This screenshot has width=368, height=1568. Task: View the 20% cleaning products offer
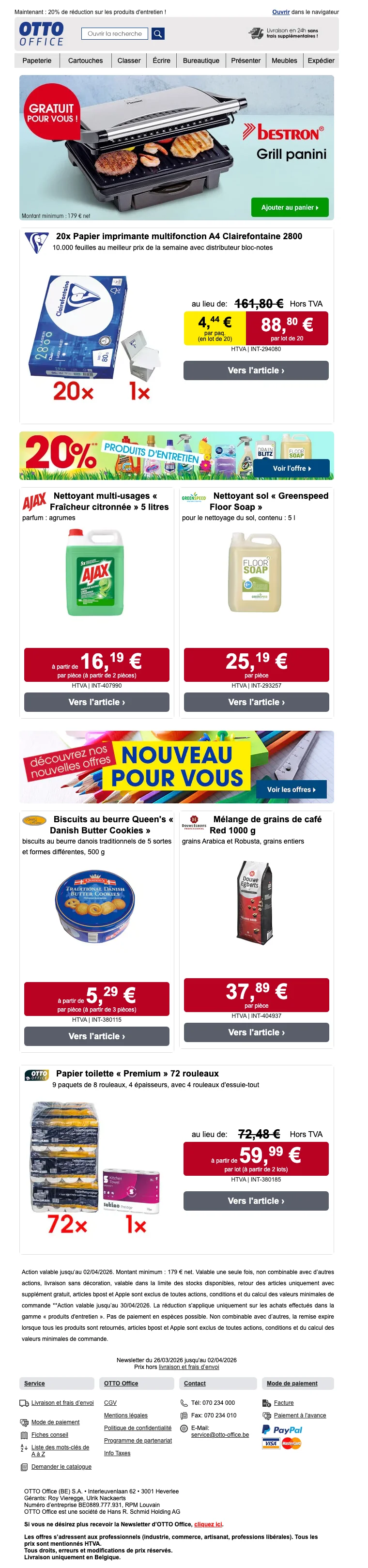point(291,468)
